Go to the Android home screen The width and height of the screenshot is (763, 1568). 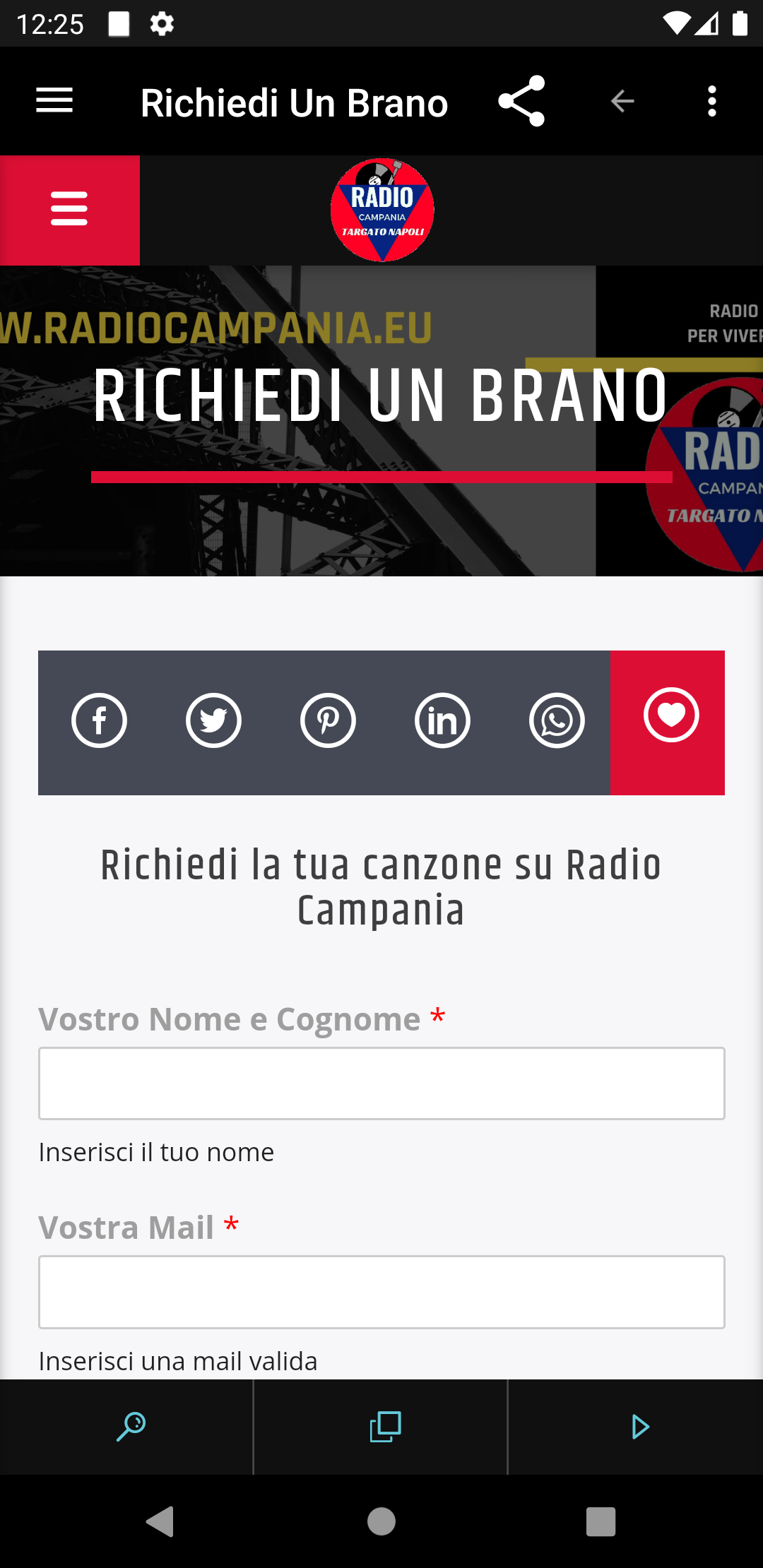pos(381,1521)
